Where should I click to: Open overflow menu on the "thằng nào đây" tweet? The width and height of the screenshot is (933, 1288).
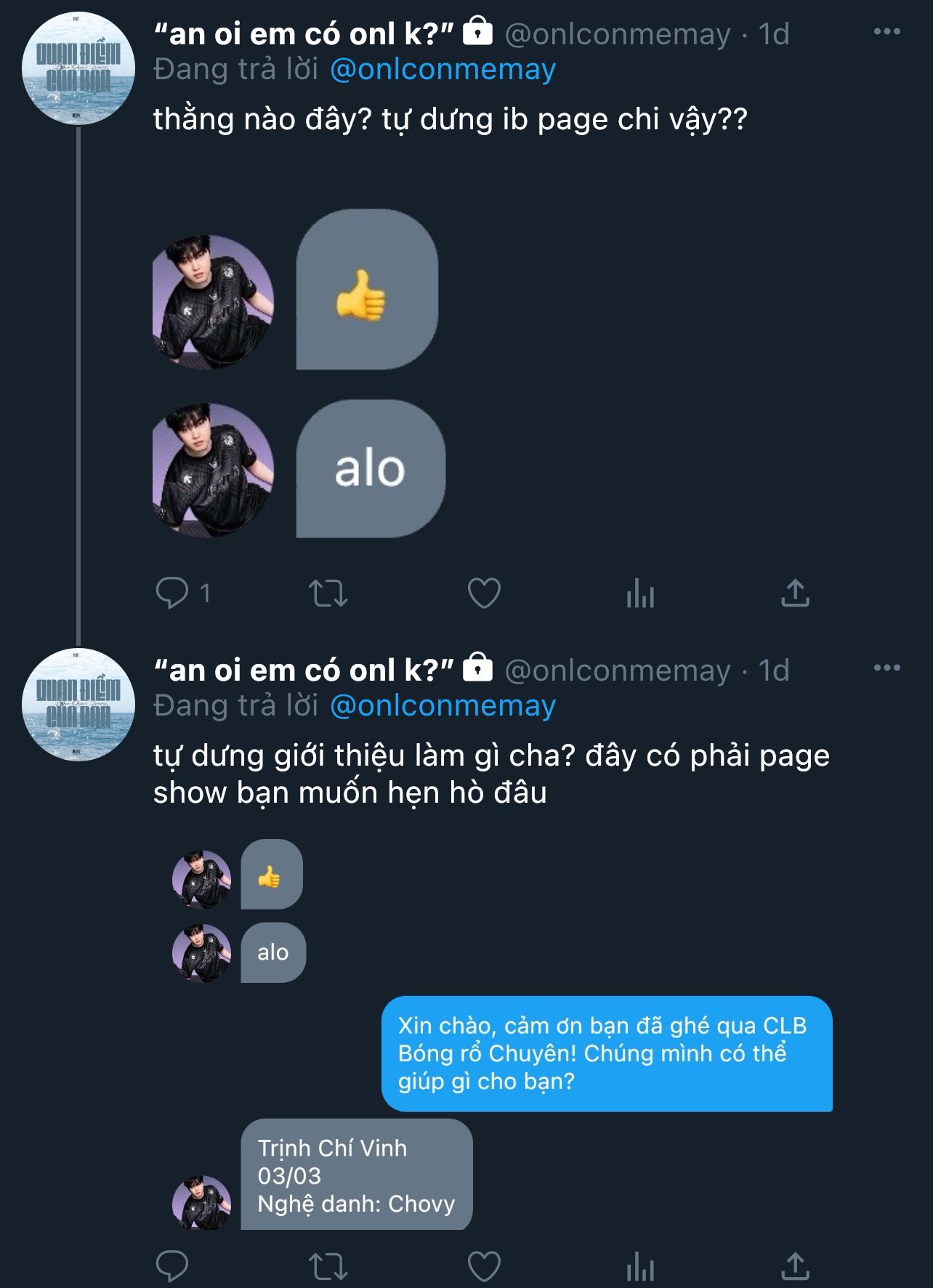click(886, 32)
